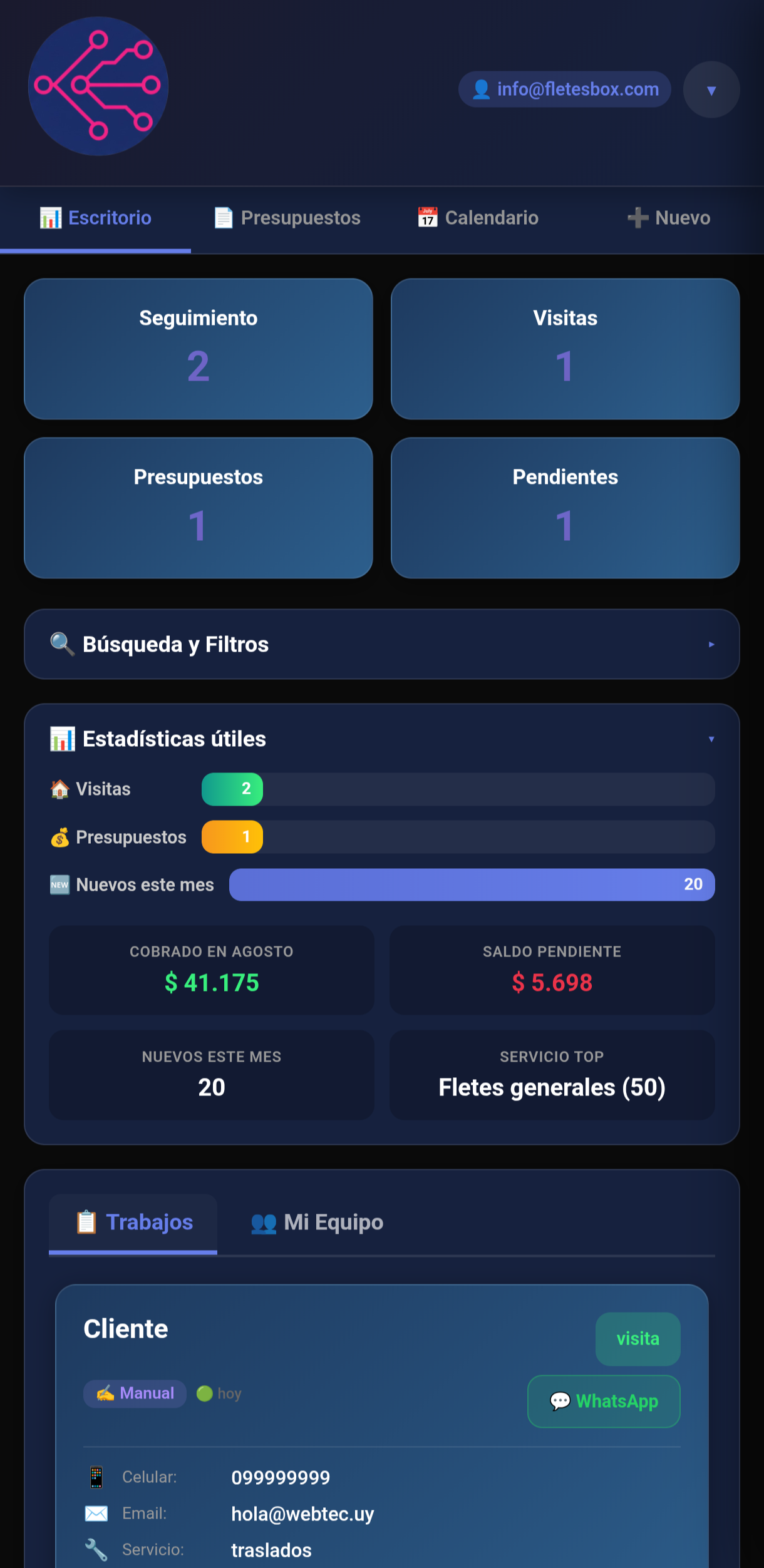Open the Presupuestos summary card

tap(199, 508)
